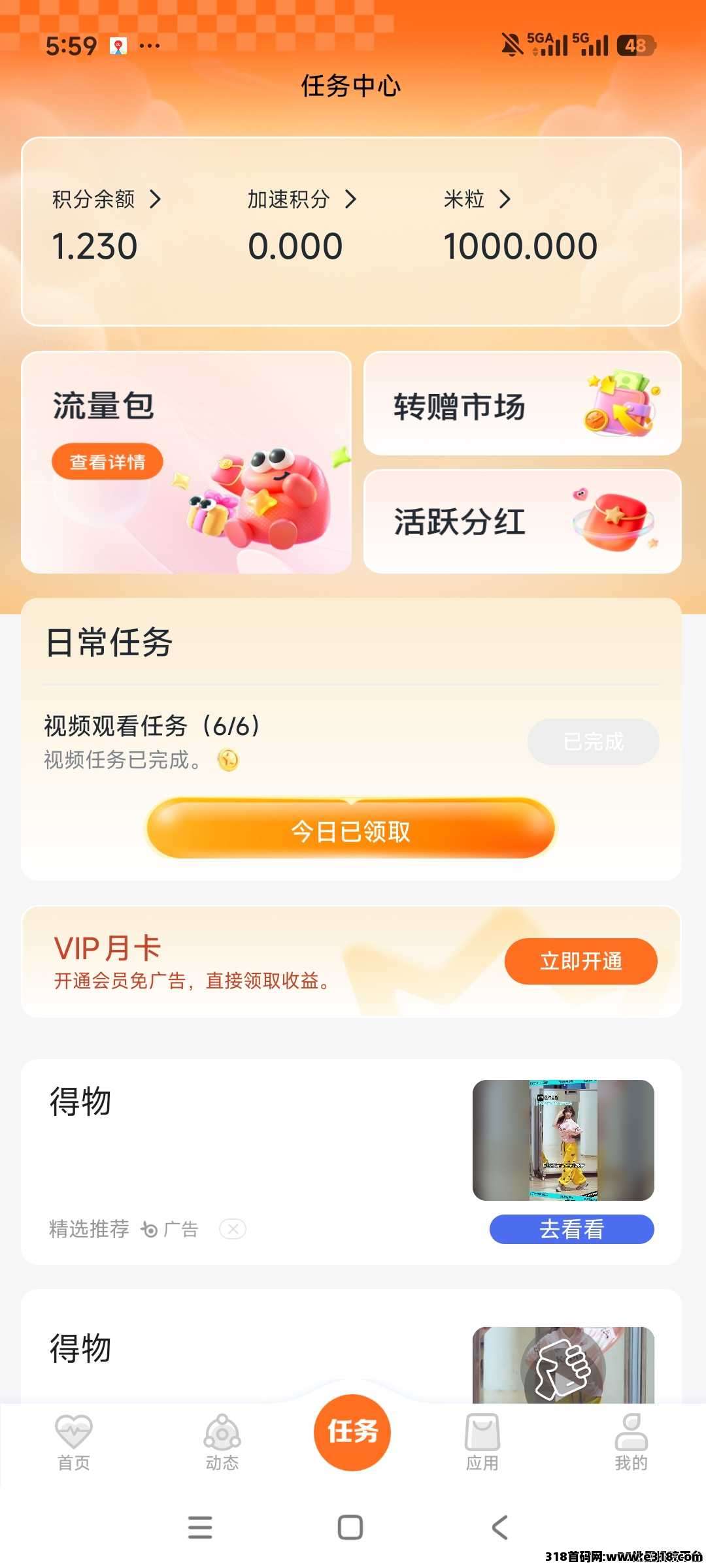
Task: Tap the location pin icon in status bar
Action: pyautogui.click(x=118, y=45)
